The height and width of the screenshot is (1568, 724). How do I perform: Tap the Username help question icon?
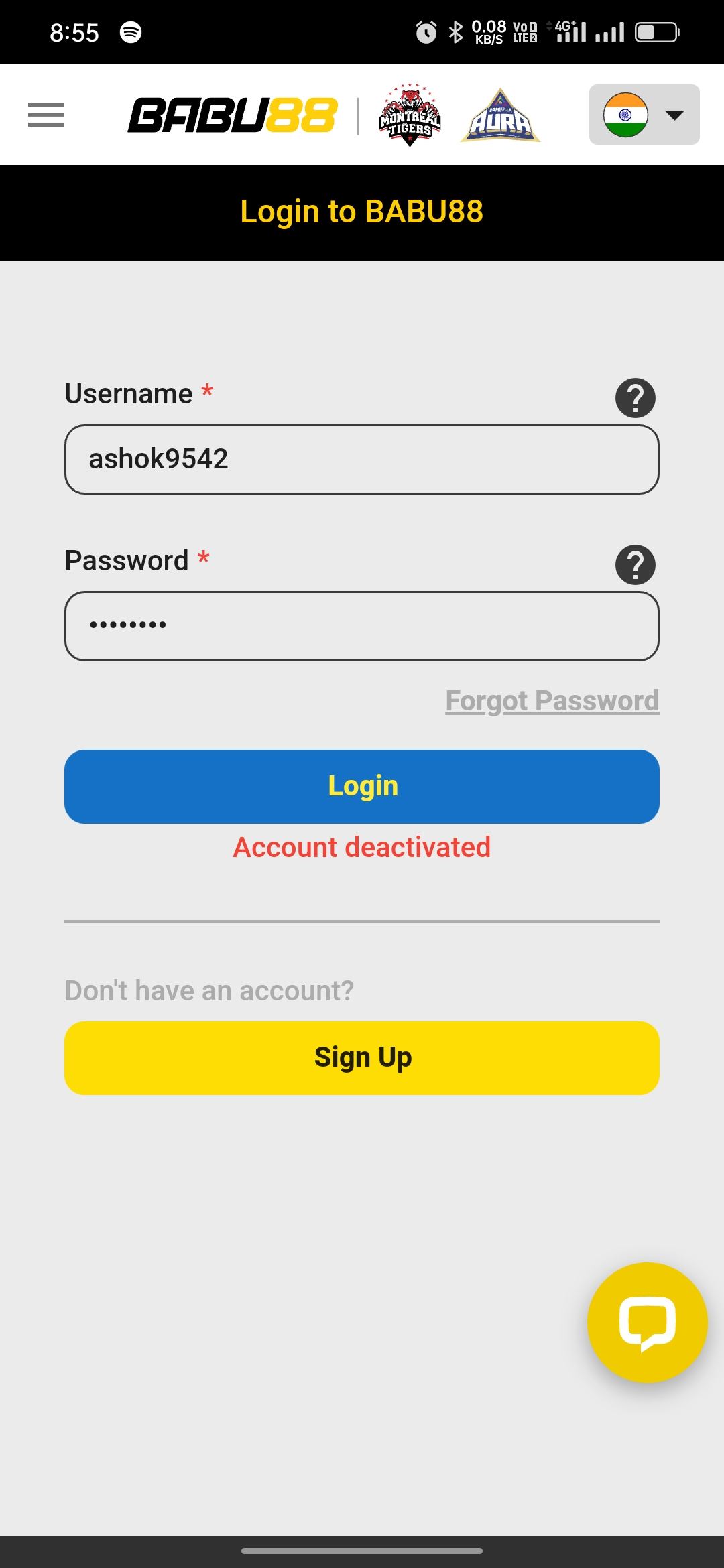[636, 398]
